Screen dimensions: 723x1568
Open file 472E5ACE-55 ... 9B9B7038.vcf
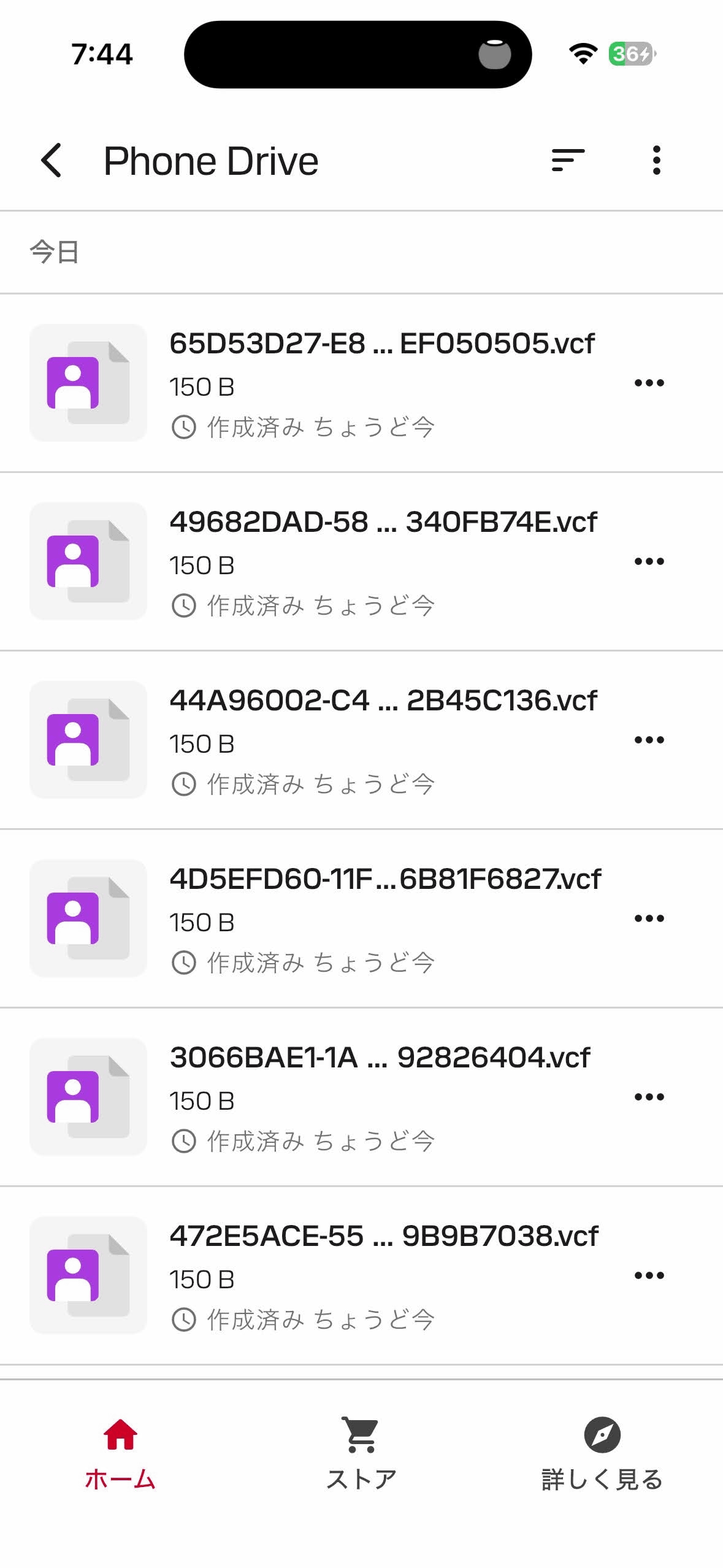[x=383, y=1236]
